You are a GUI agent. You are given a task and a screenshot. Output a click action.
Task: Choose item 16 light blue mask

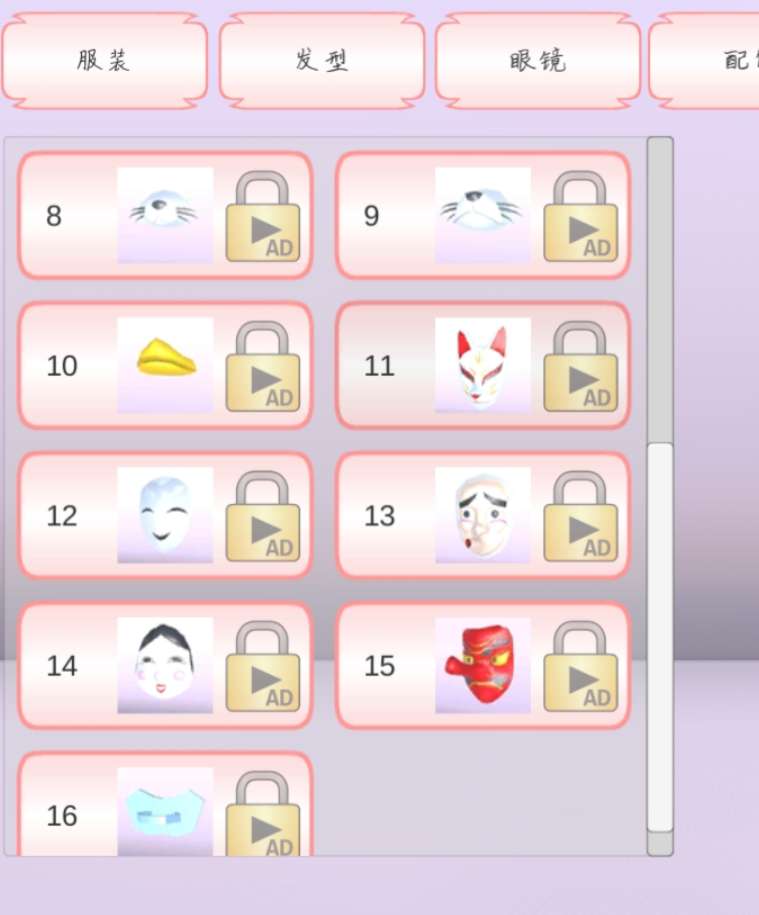click(165, 810)
